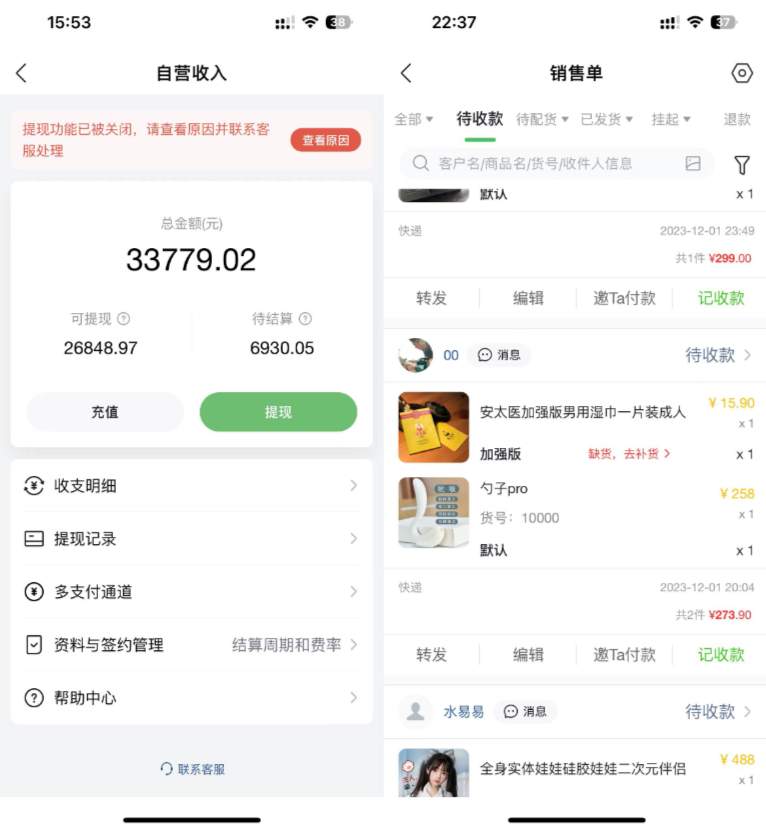
Task: Switch to the 退款 tab
Action: [x=737, y=119]
